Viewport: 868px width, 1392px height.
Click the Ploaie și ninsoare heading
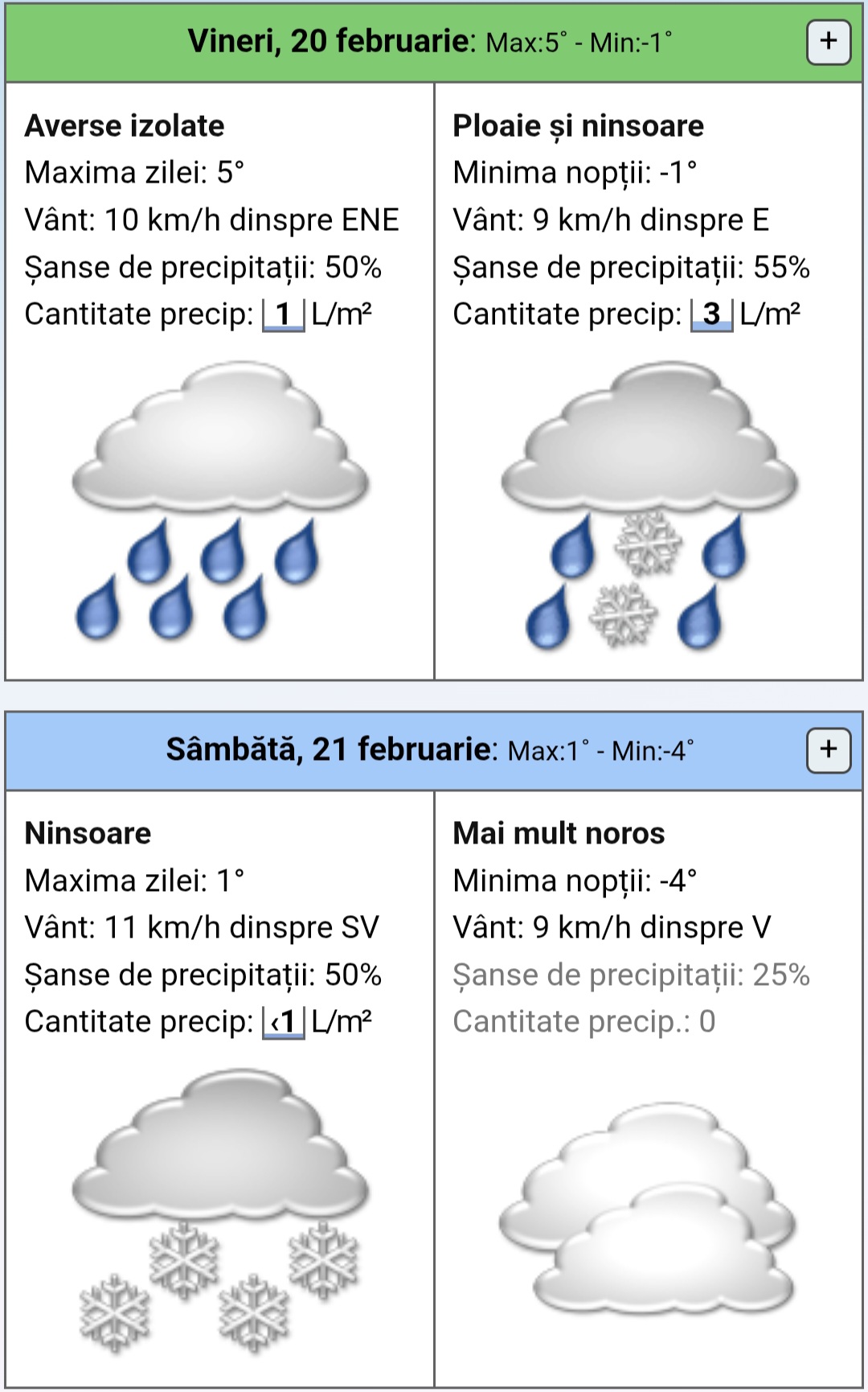[x=578, y=126]
